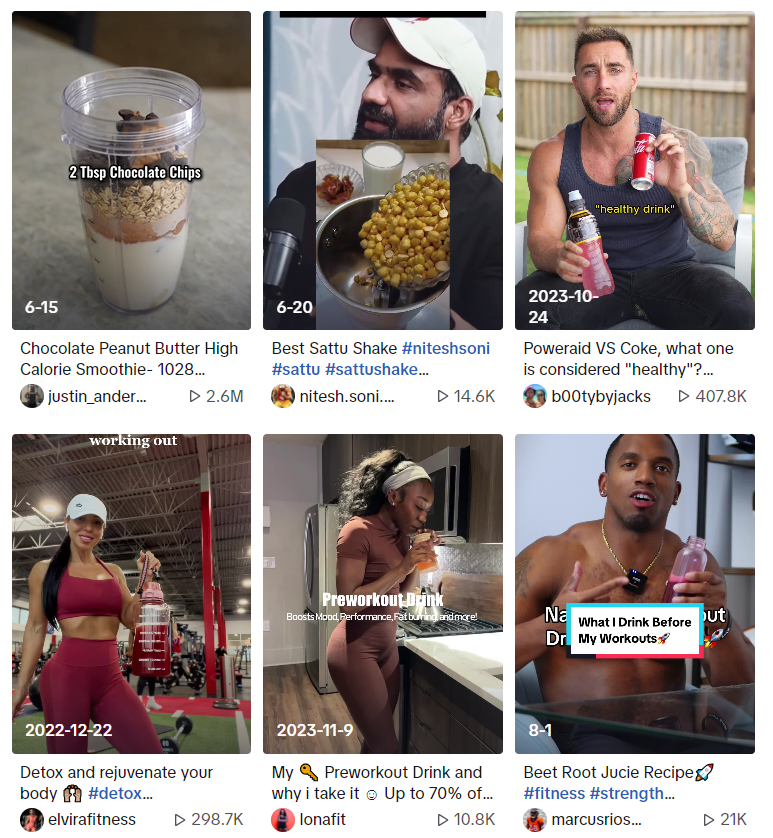The width and height of the screenshot is (773, 838).
Task: Tap the #fitness hashtag
Action: click(554, 793)
